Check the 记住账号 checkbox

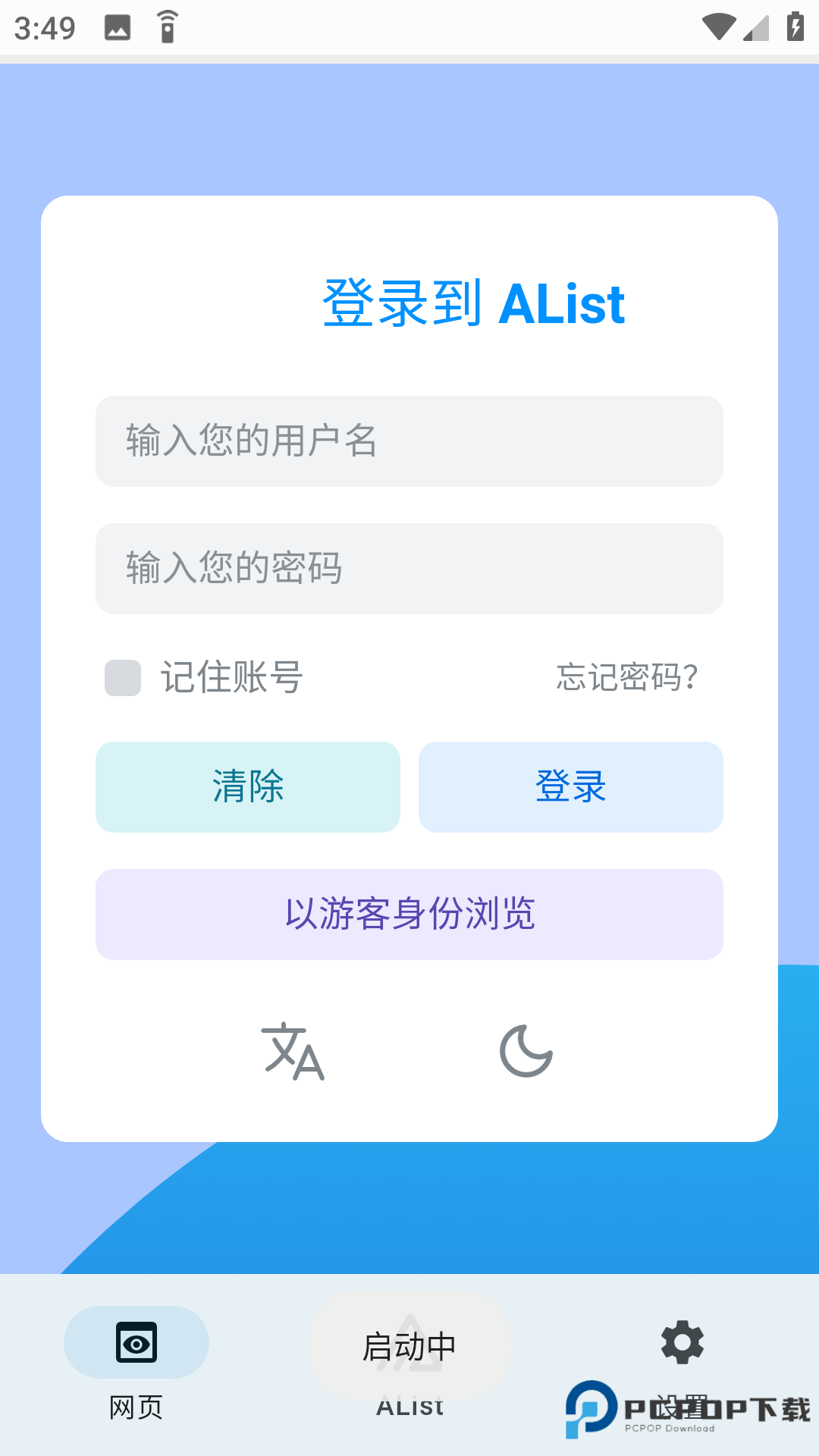coord(123,677)
